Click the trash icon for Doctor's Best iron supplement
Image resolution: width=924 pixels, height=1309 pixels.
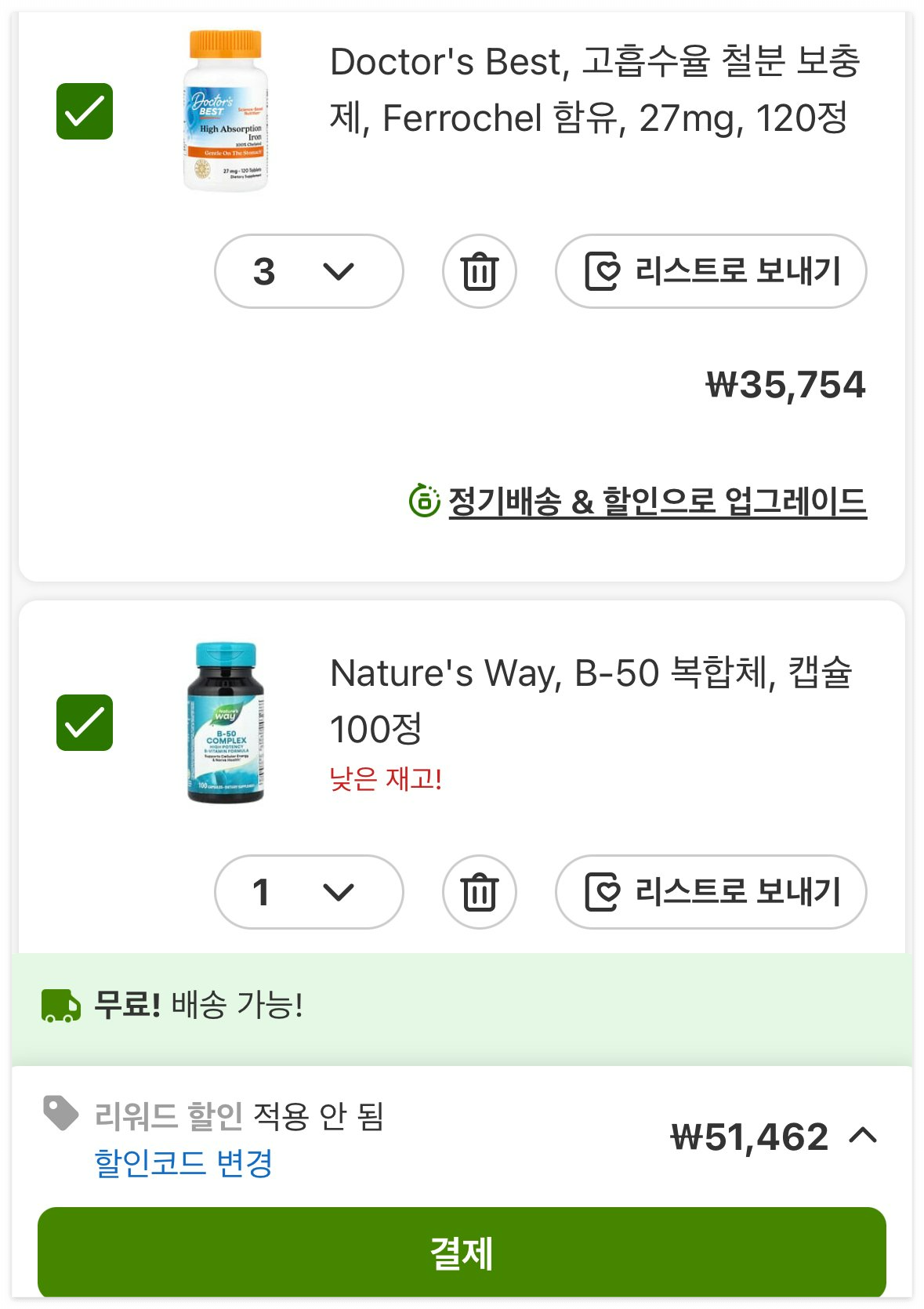tap(479, 272)
